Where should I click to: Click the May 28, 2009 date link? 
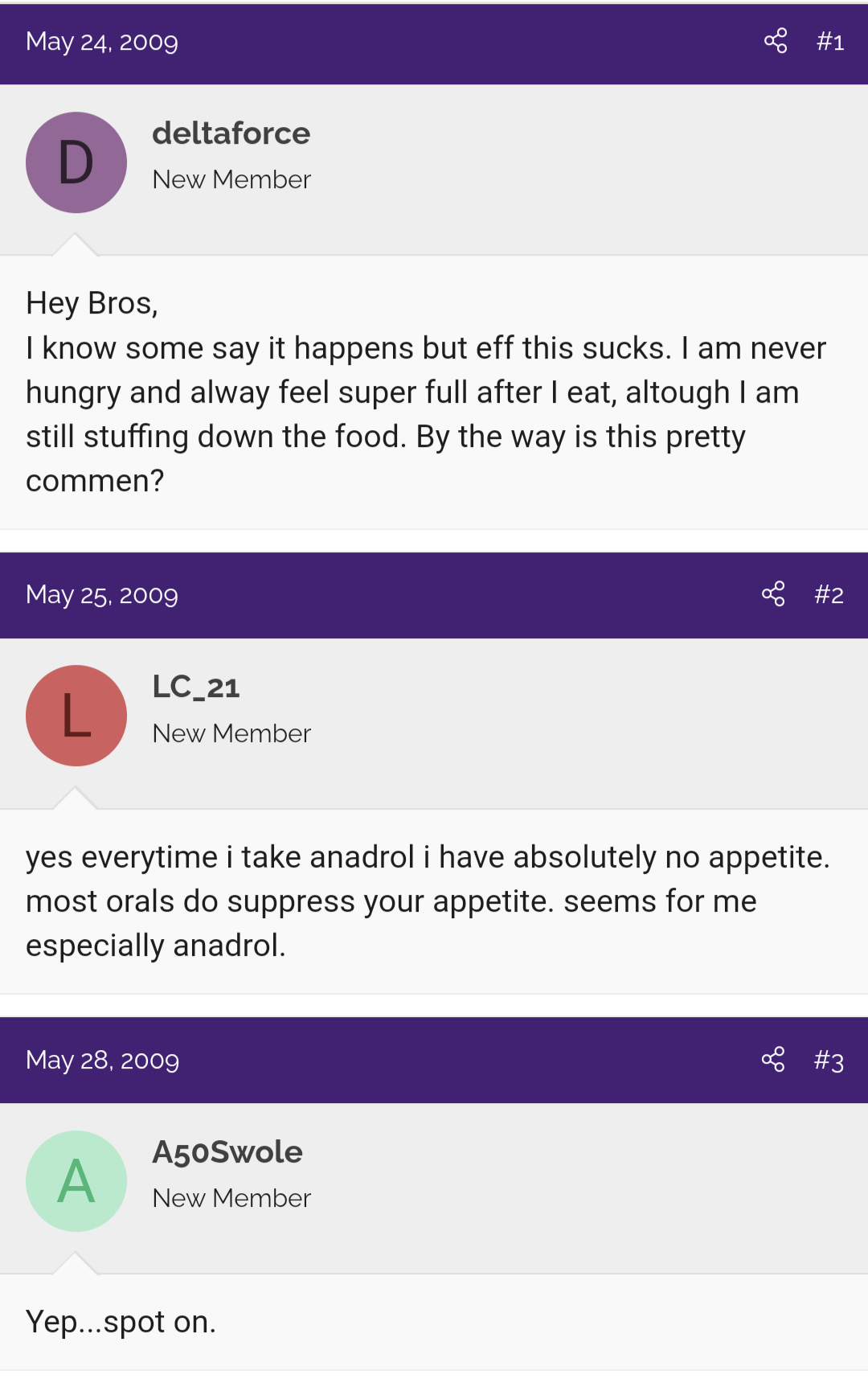pyautogui.click(x=102, y=1060)
